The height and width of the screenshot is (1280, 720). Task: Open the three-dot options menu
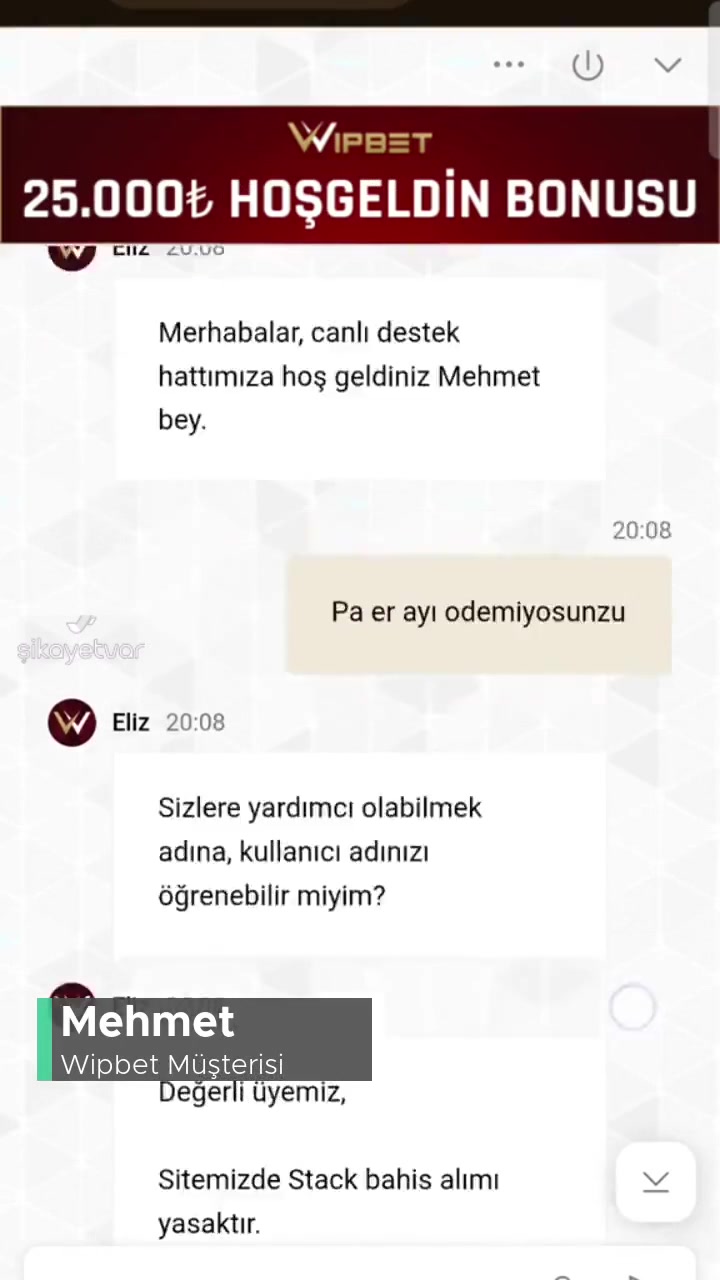[x=509, y=64]
